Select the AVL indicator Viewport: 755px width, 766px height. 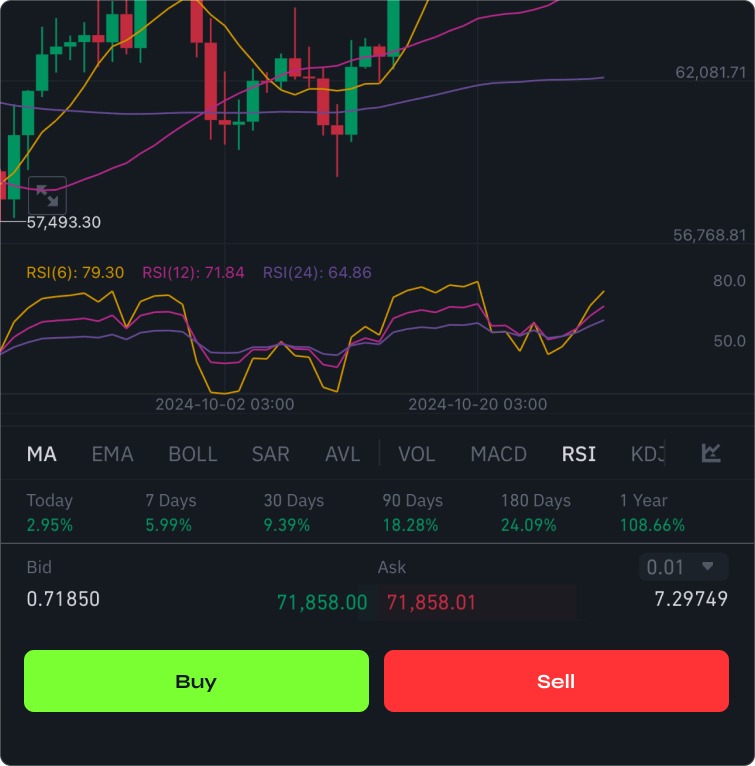342,454
